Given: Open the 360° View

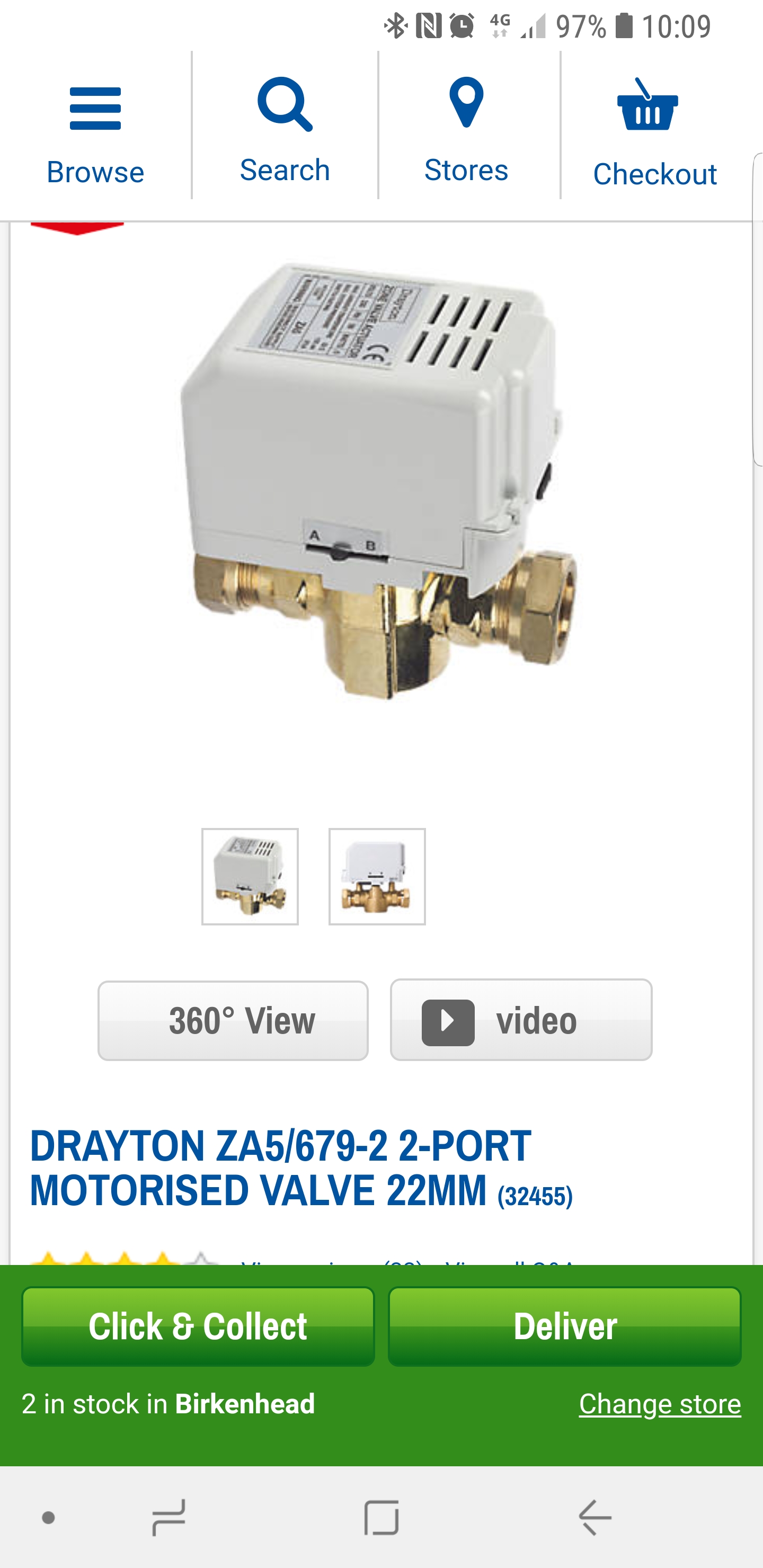Looking at the screenshot, I should [x=233, y=1021].
